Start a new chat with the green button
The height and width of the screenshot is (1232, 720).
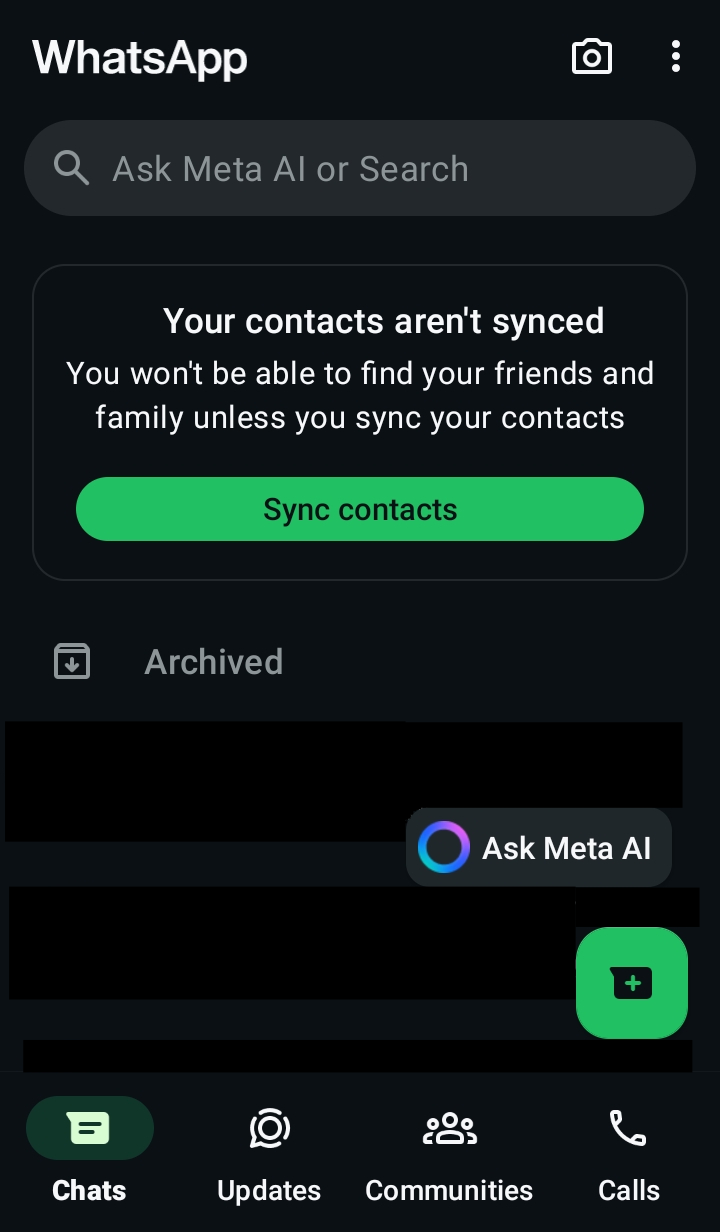[x=632, y=983]
